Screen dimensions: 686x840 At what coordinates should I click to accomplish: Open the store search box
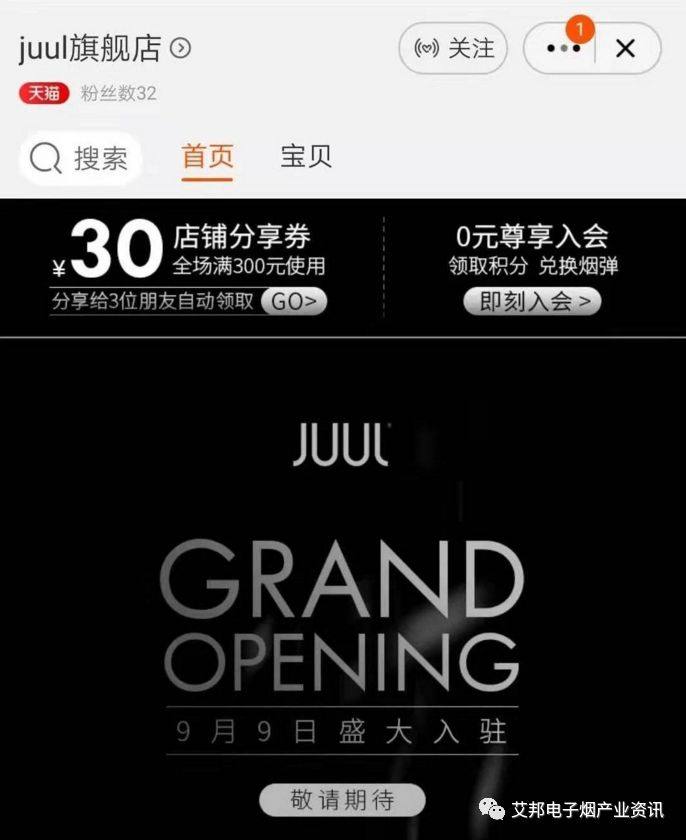coord(80,158)
